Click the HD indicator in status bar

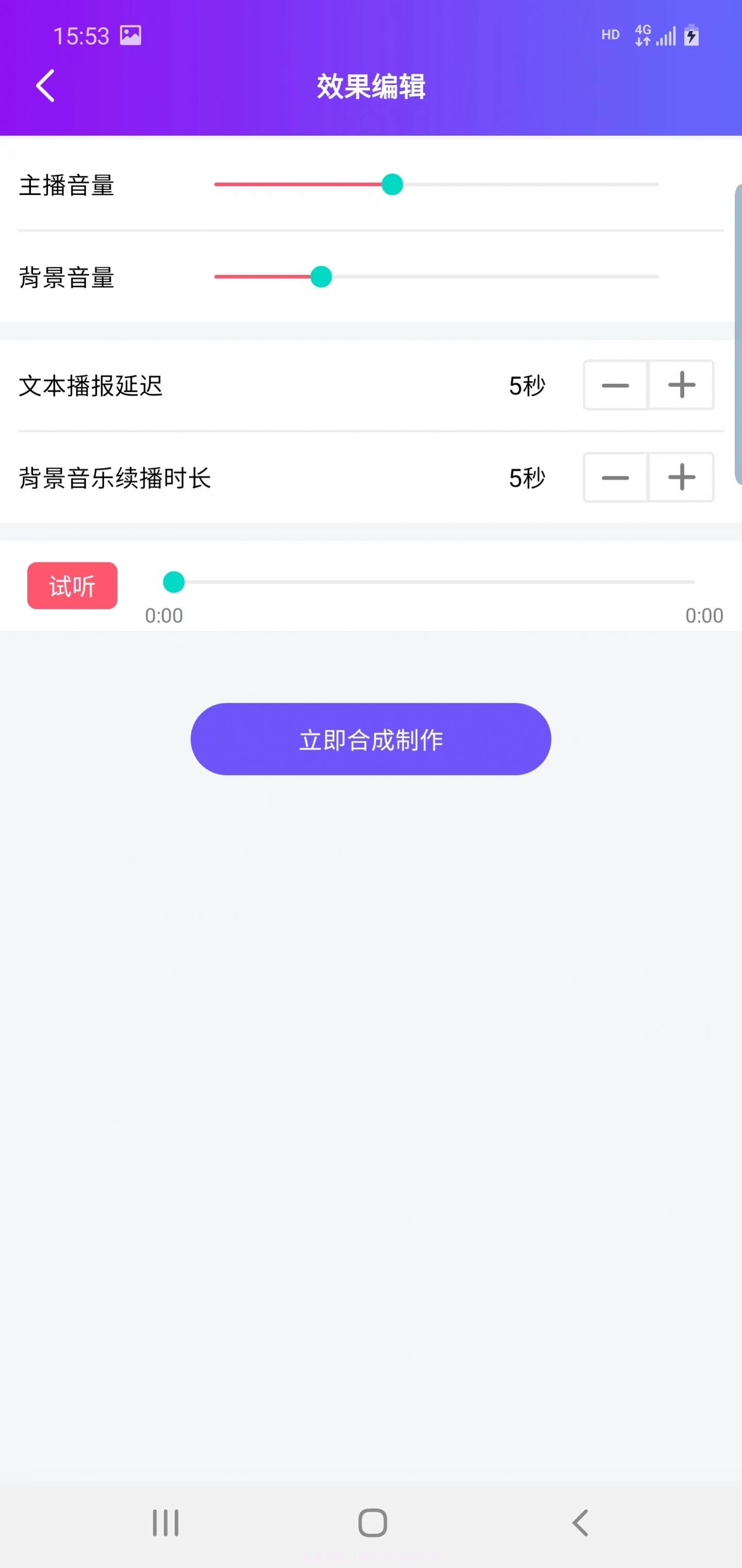[x=609, y=36]
